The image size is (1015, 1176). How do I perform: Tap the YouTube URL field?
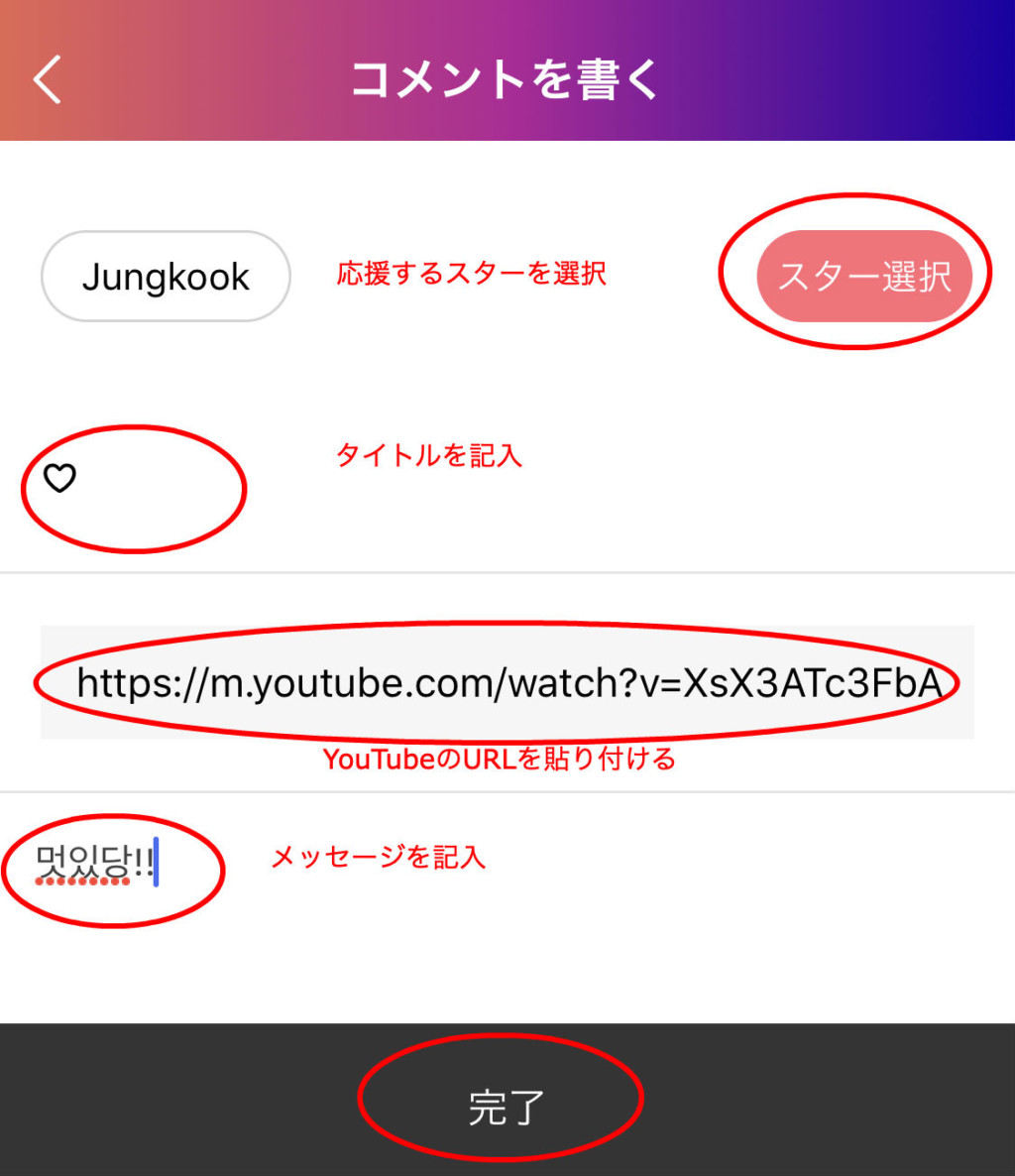coord(507,682)
